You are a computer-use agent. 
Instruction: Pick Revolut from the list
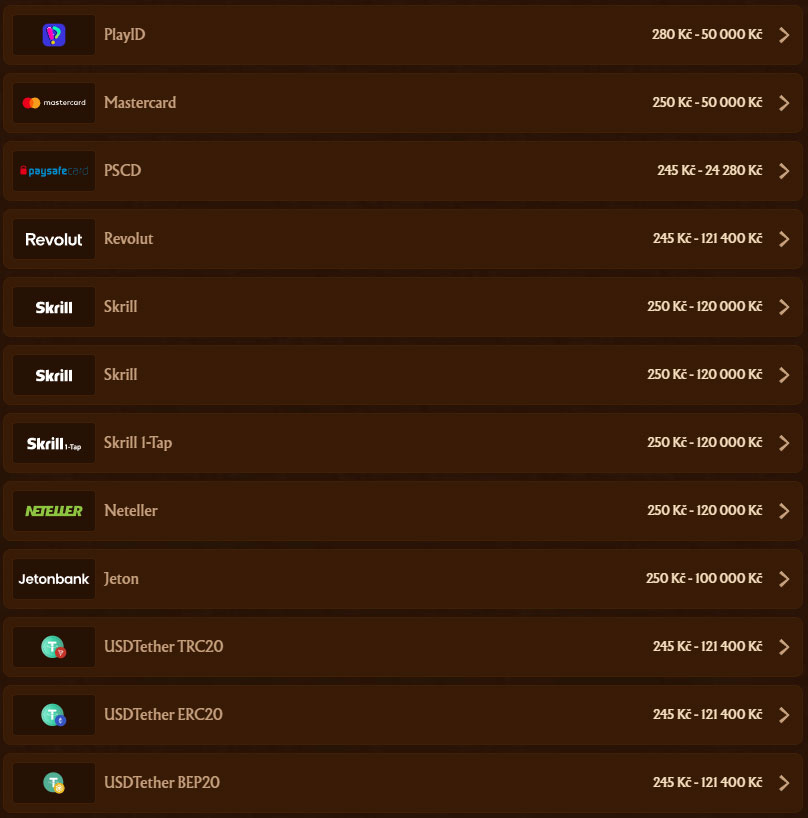pos(403,239)
